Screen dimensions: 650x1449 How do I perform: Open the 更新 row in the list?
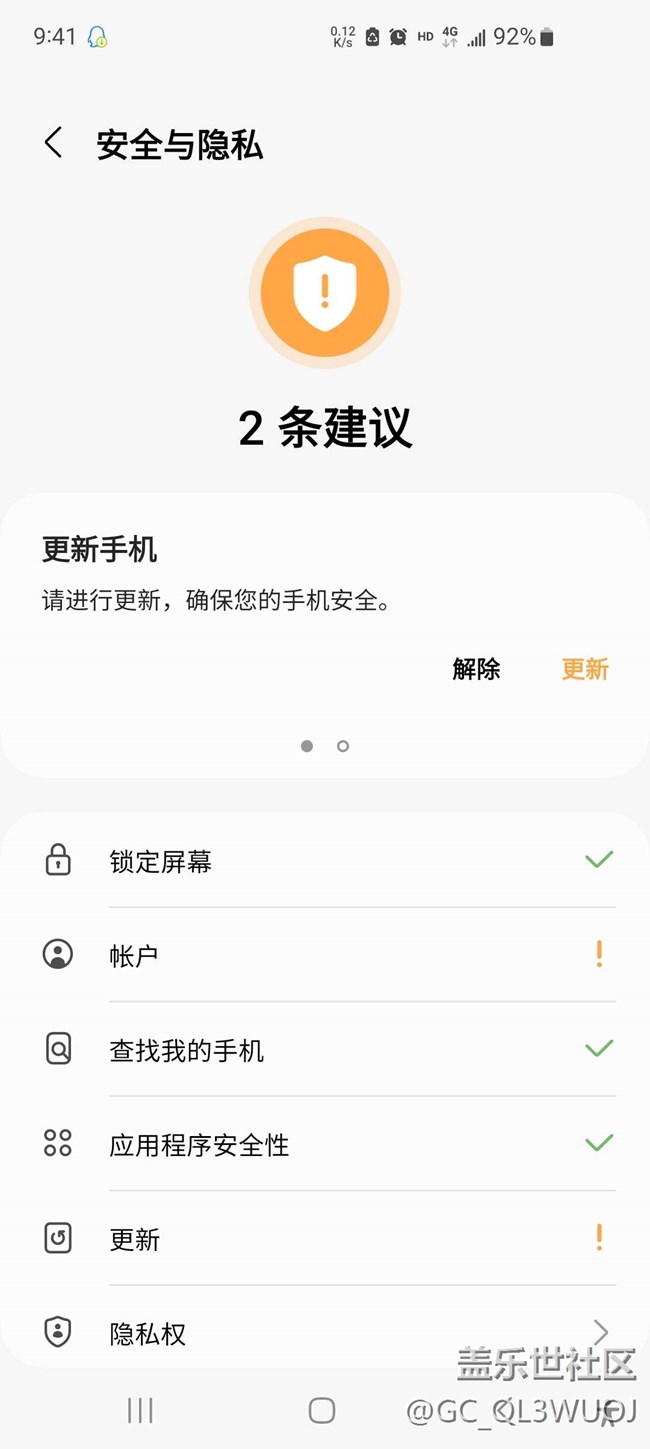click(325, 1239)
